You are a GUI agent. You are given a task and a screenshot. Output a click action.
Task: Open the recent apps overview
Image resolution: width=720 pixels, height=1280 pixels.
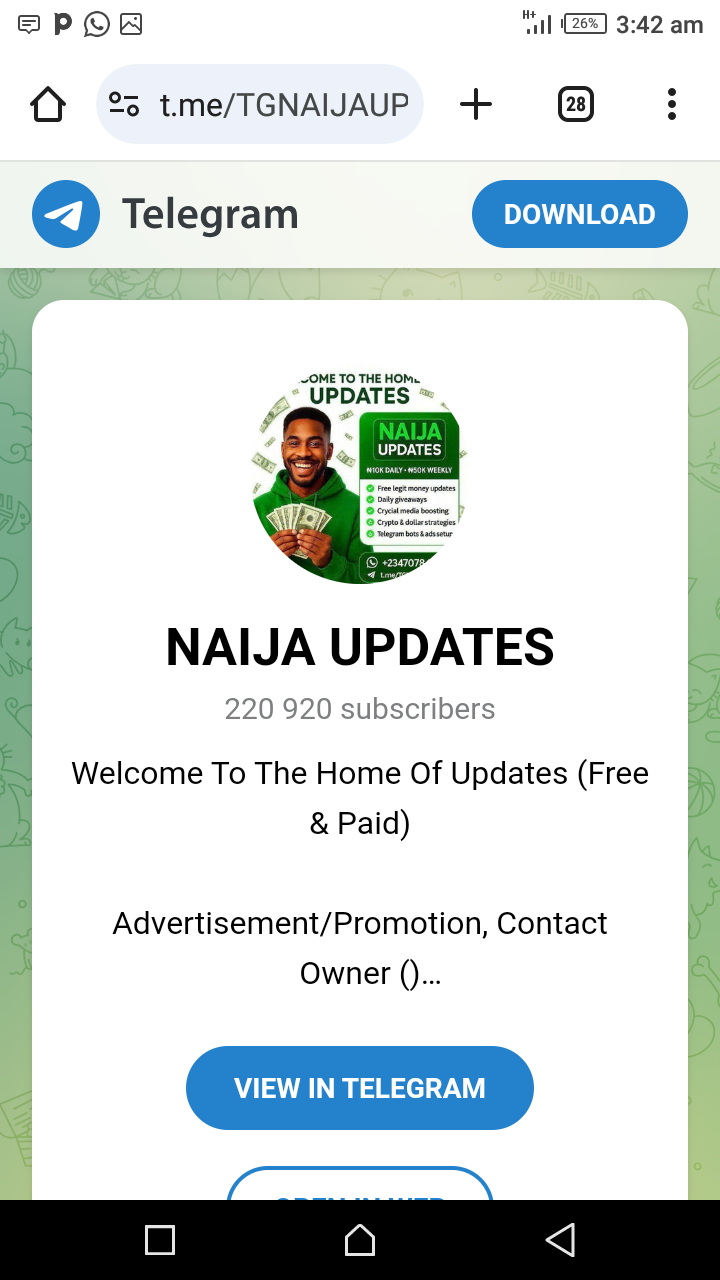click(160, 1240)
